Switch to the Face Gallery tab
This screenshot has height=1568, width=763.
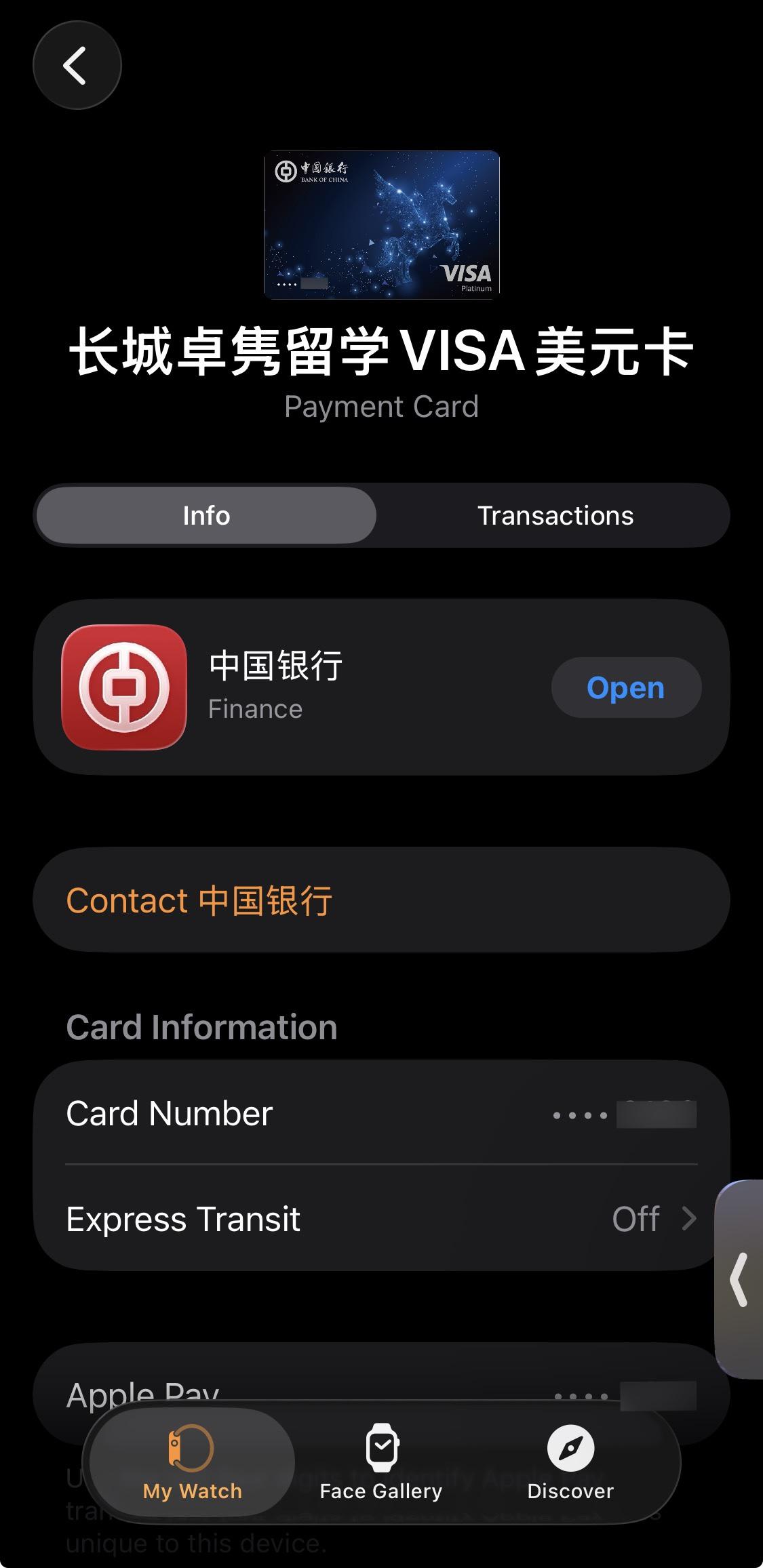[x=381, y=1463]
